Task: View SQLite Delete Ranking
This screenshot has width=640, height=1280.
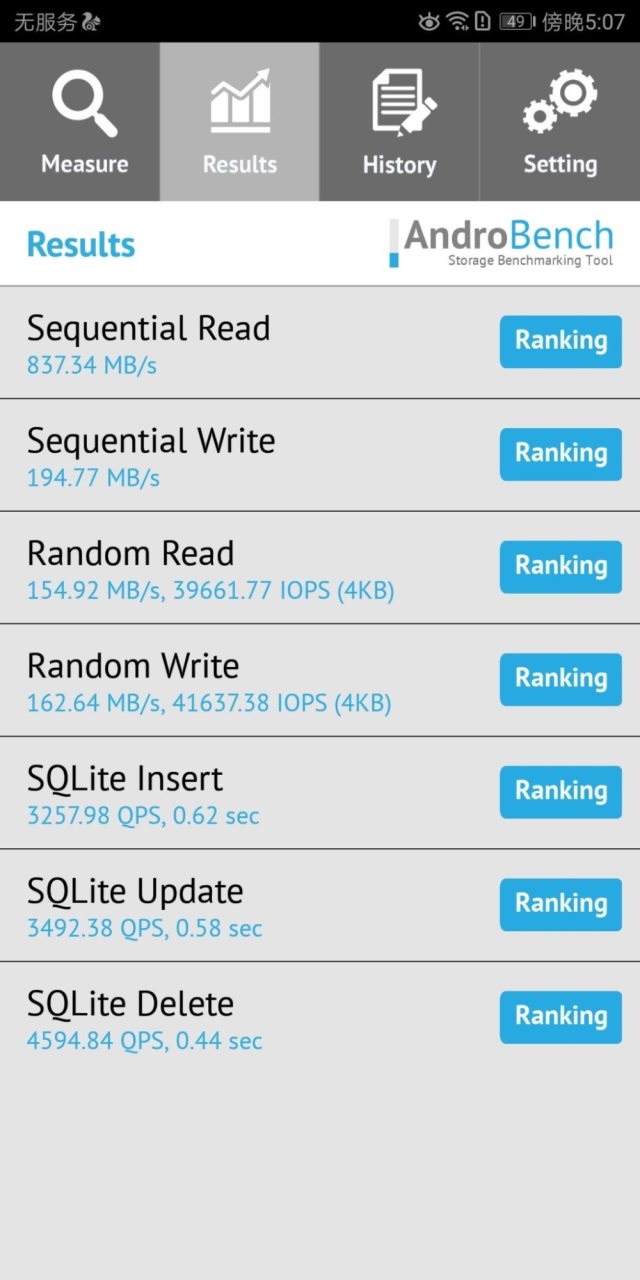Action: [560, 1016]
